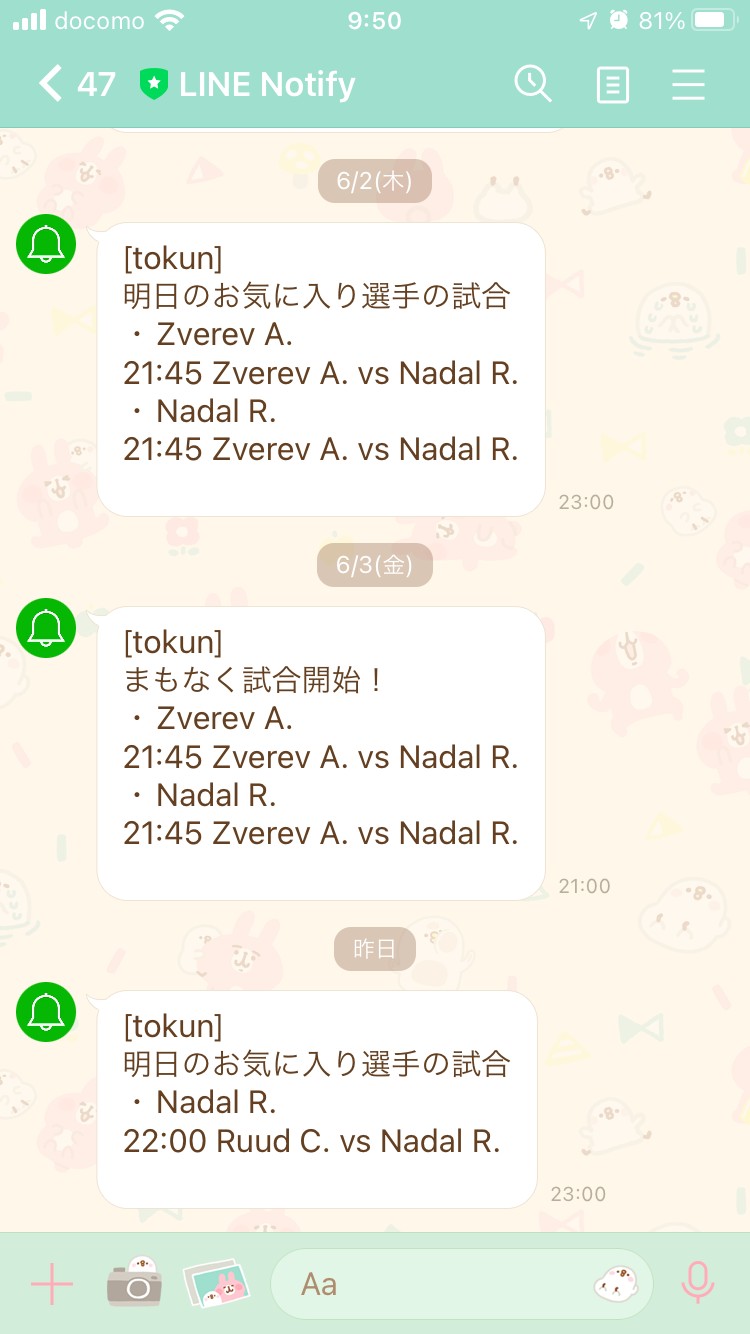Tap the plus icon to attach content
The height and width of the screenshot is (1334, 750).
tap(50, 1283)
